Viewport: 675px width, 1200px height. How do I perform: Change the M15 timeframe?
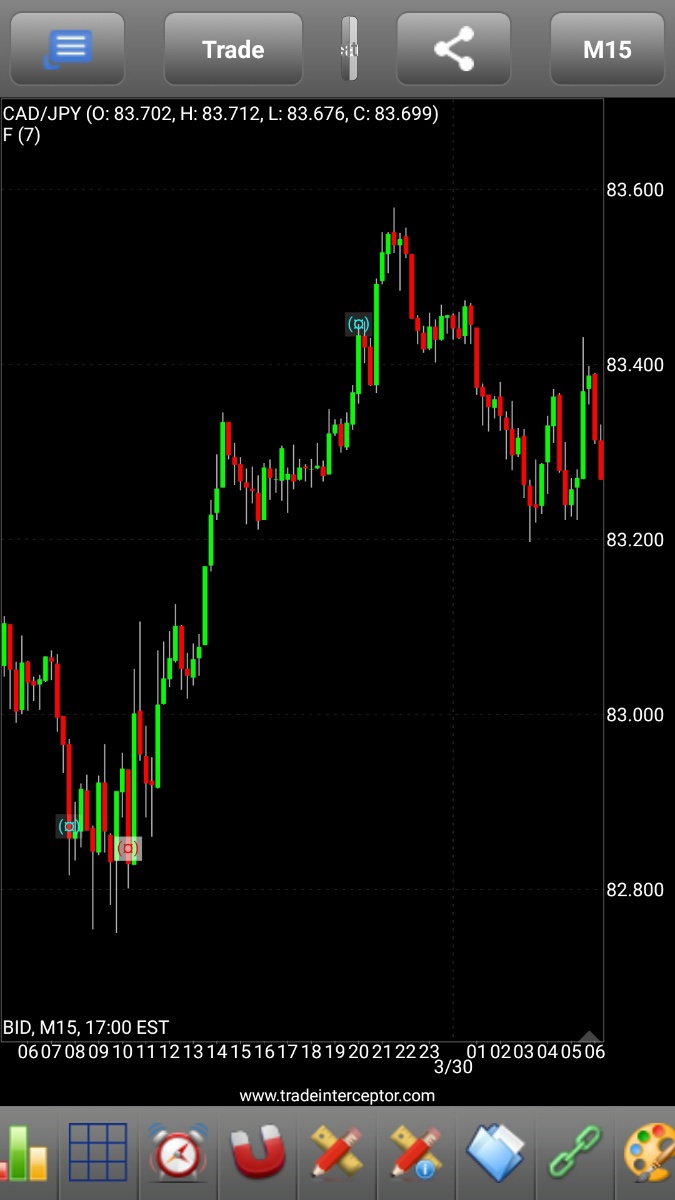tap(607, 49)
